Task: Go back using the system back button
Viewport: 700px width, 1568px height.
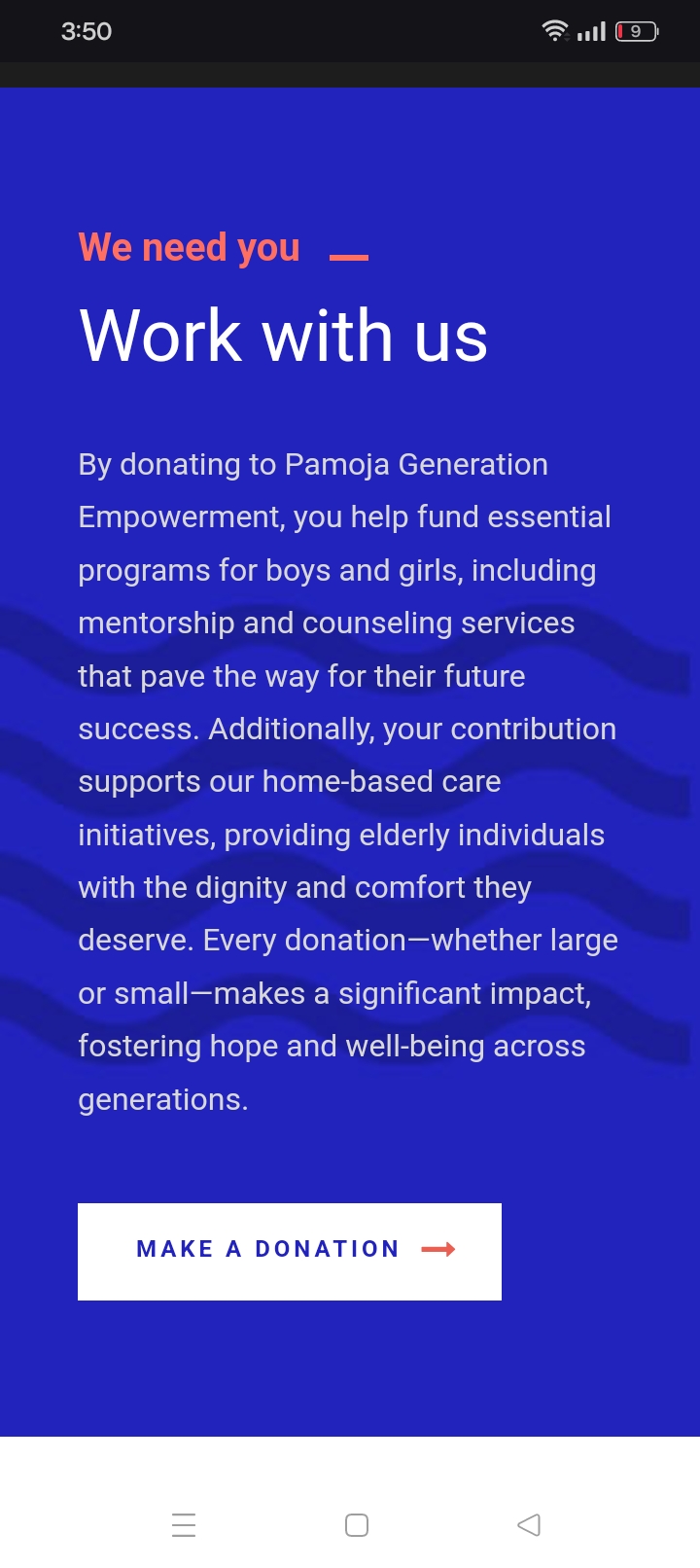Action: pos(529,1524)
